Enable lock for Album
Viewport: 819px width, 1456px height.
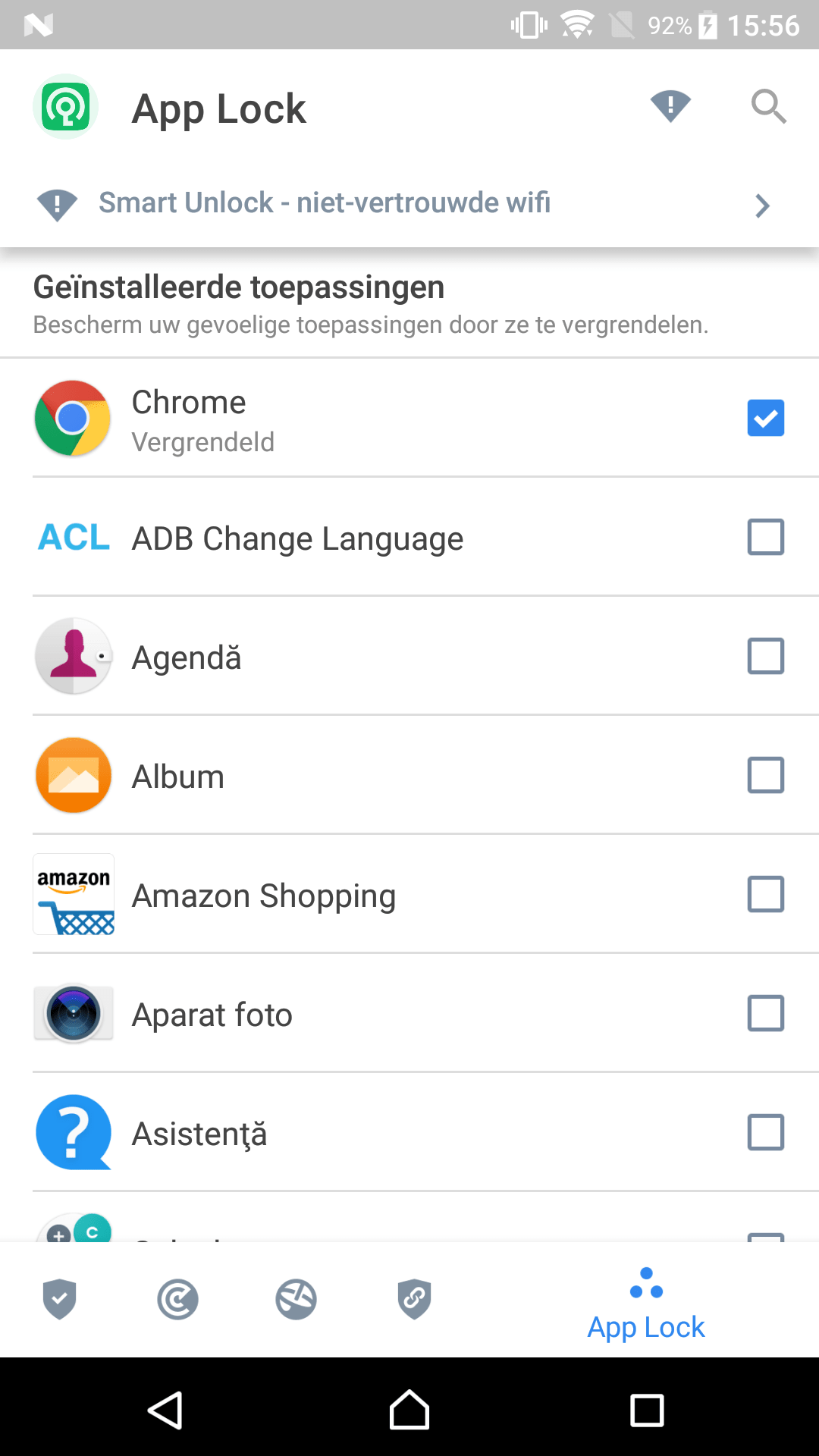766,775
